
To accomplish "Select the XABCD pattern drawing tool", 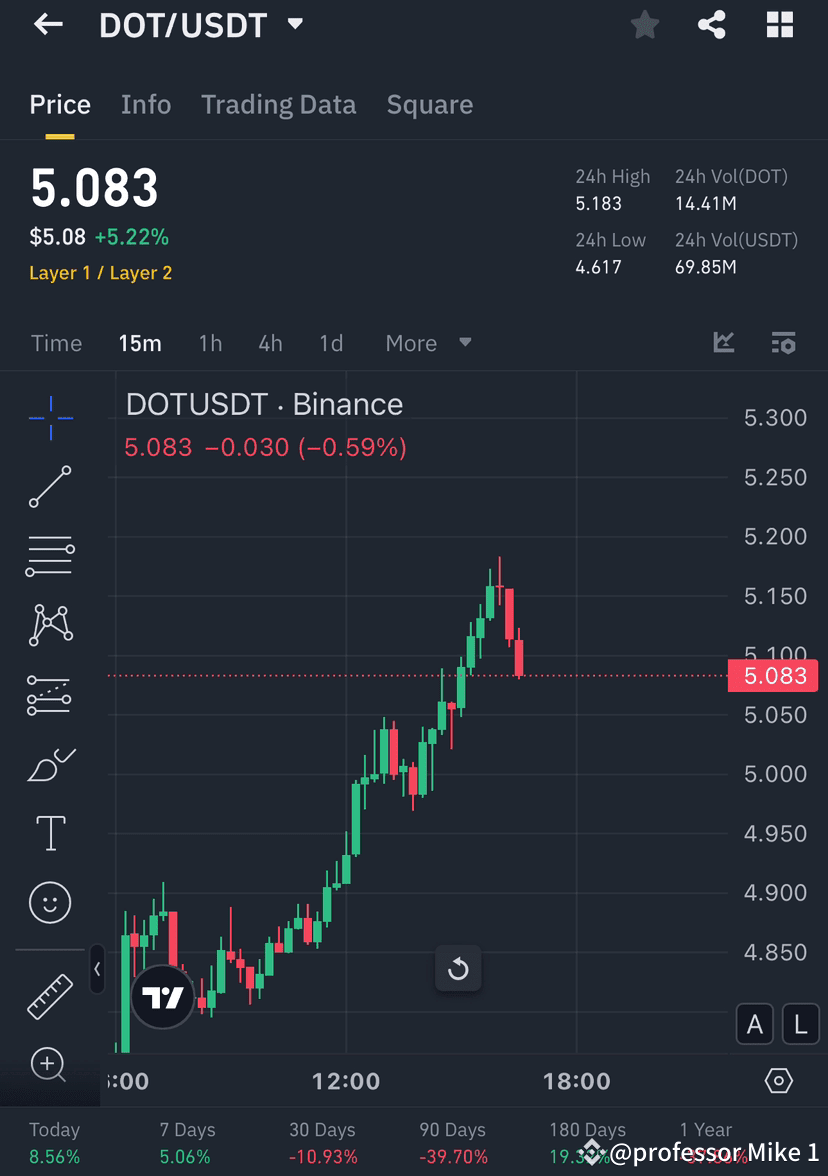I will click(49, 624).
